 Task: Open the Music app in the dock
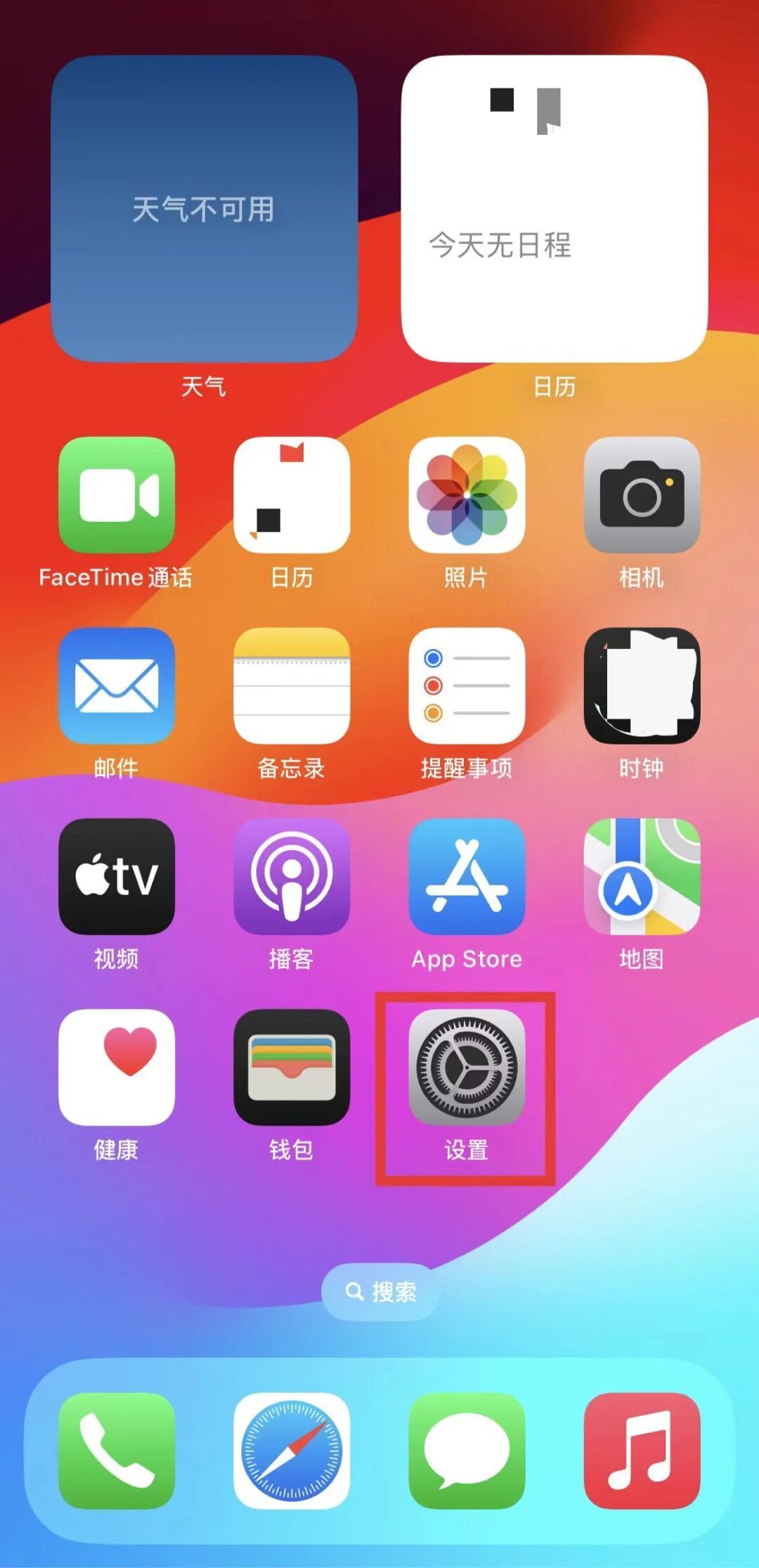[642, 1451]
